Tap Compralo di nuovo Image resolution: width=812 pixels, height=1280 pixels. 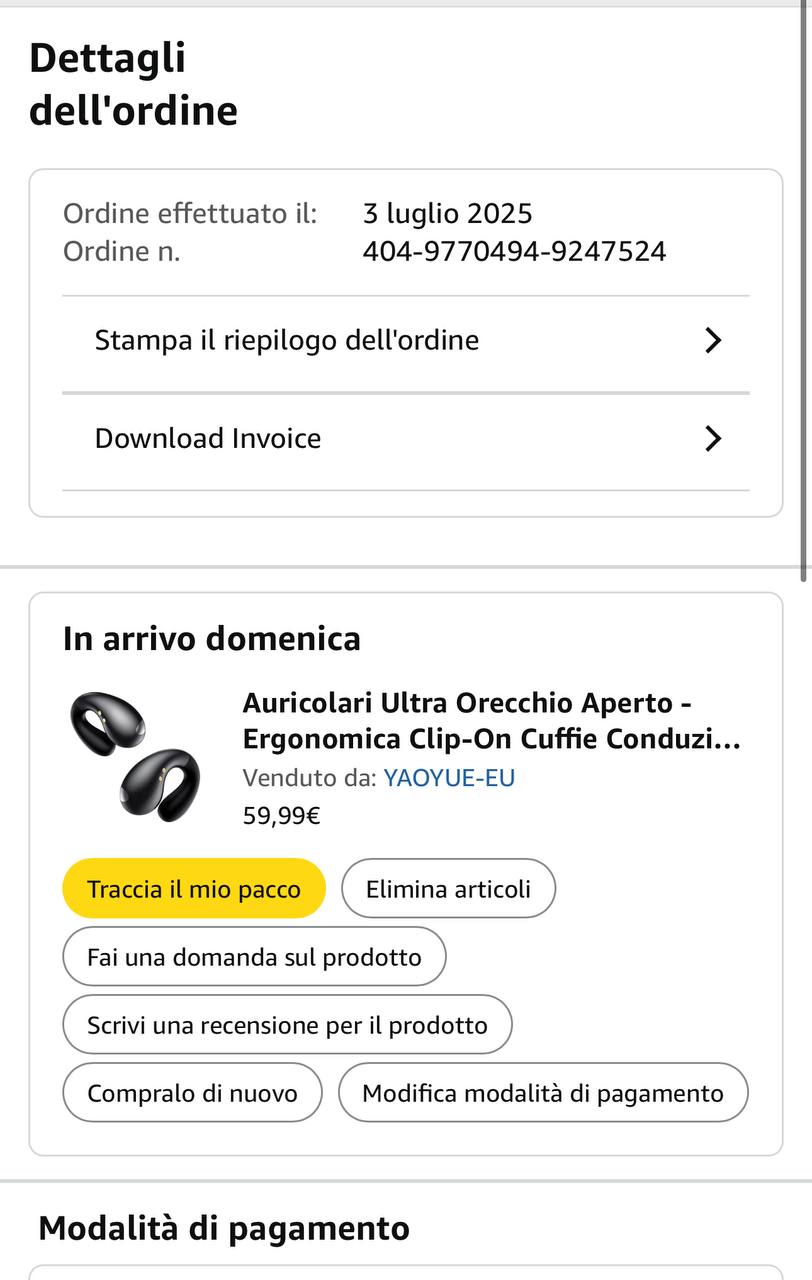pyautogui.click(x=192, y=1093)
